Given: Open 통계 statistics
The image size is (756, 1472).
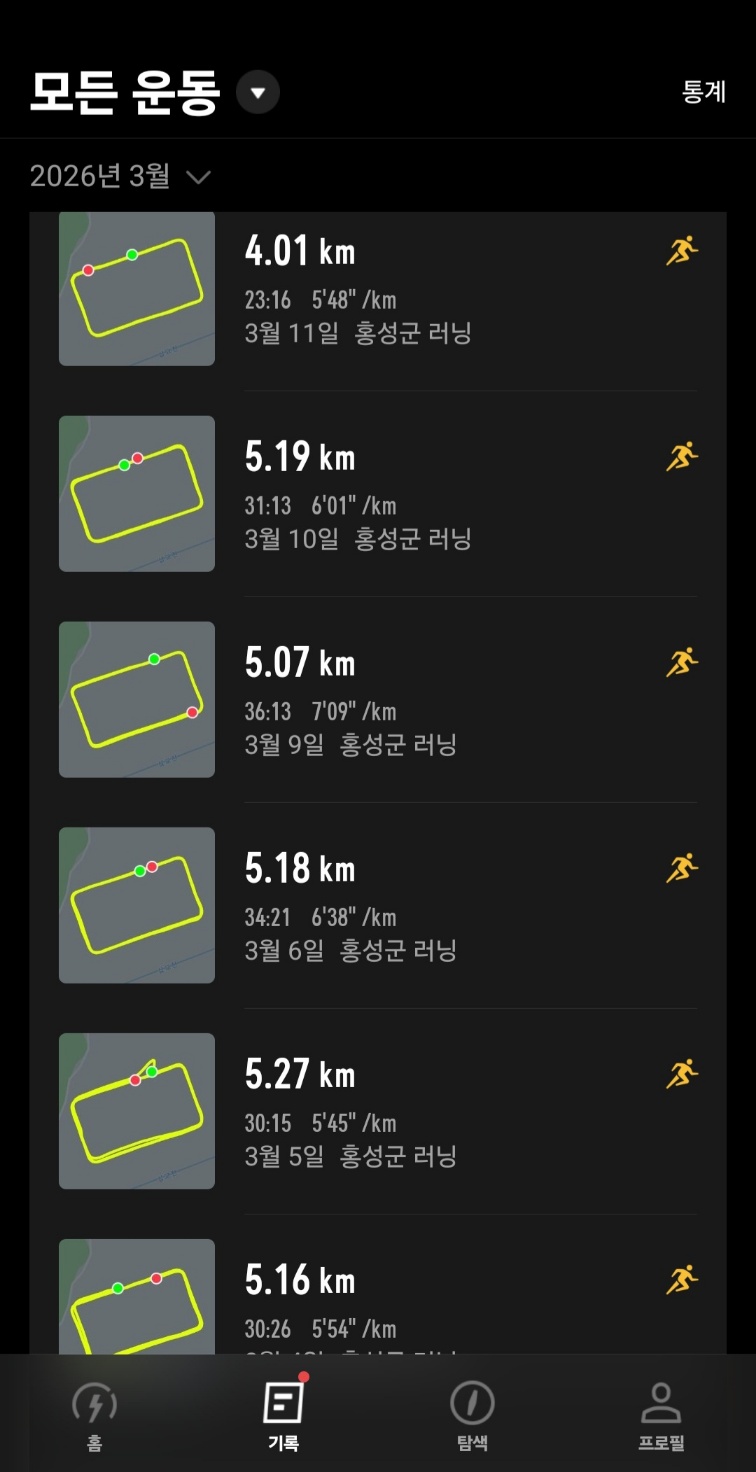Looking at the screenshot, I should coord(704,92).
